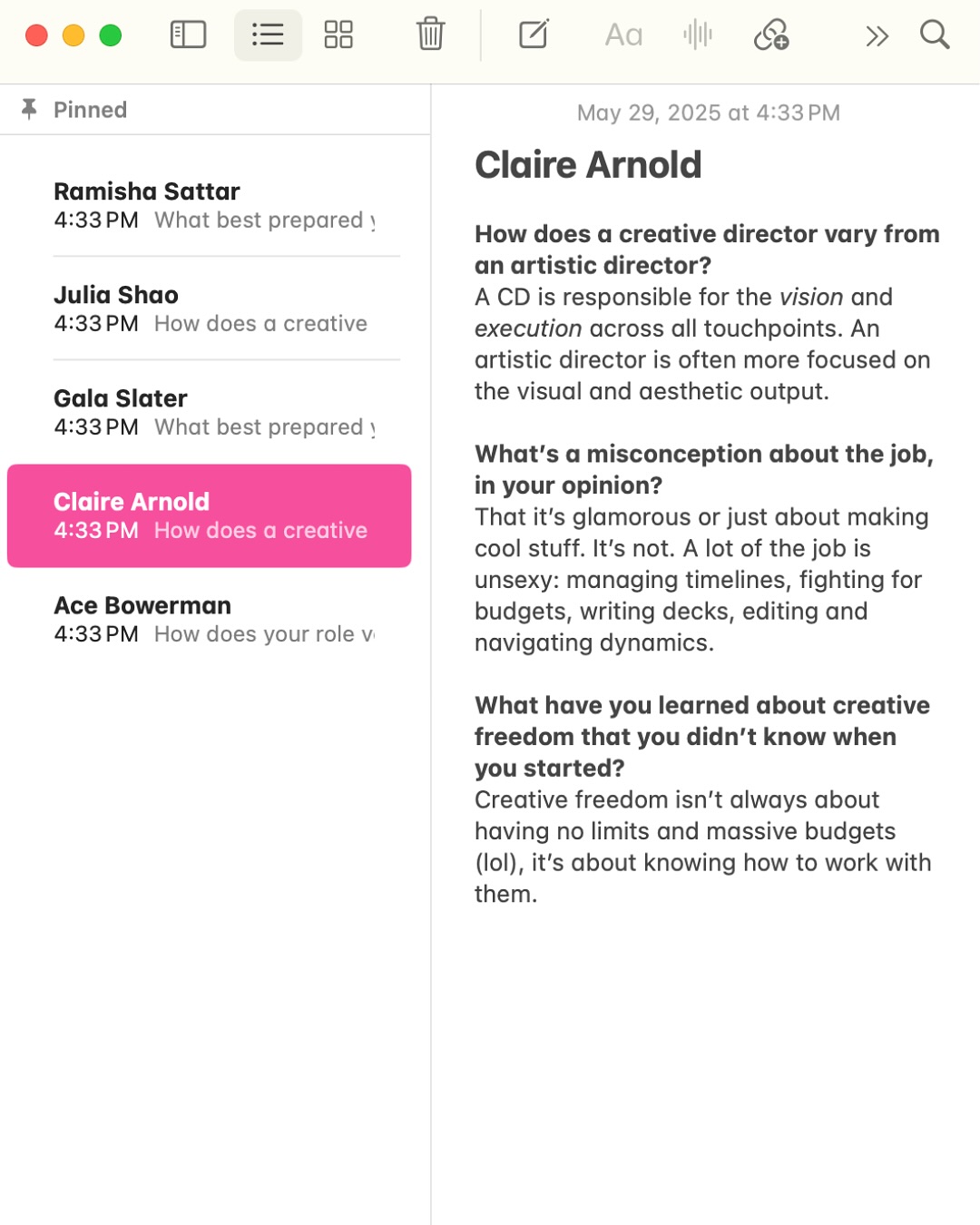Open the Ramisha Sattar note
This screenshot has height=1225, width=980.
[x=214, y=205]
